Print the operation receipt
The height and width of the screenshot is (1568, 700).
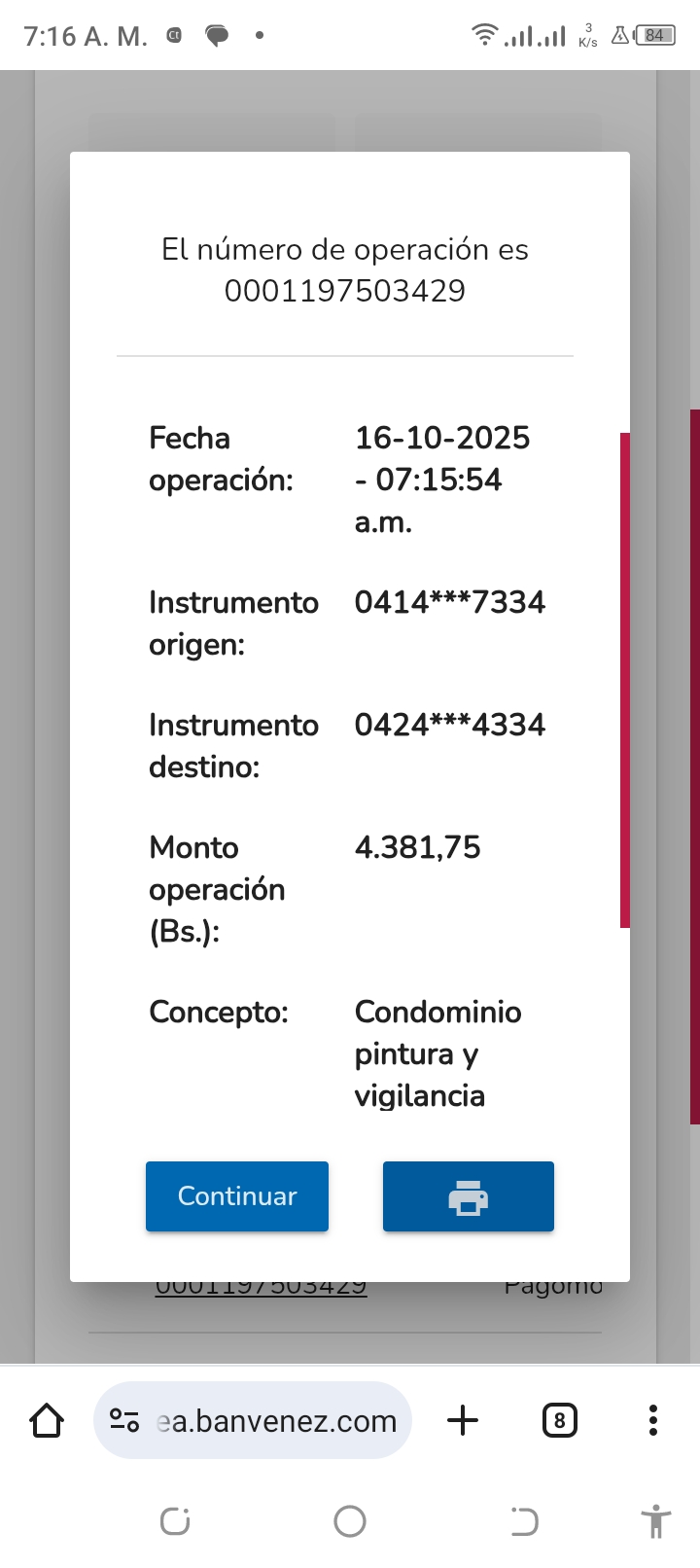coord(468,1195)
